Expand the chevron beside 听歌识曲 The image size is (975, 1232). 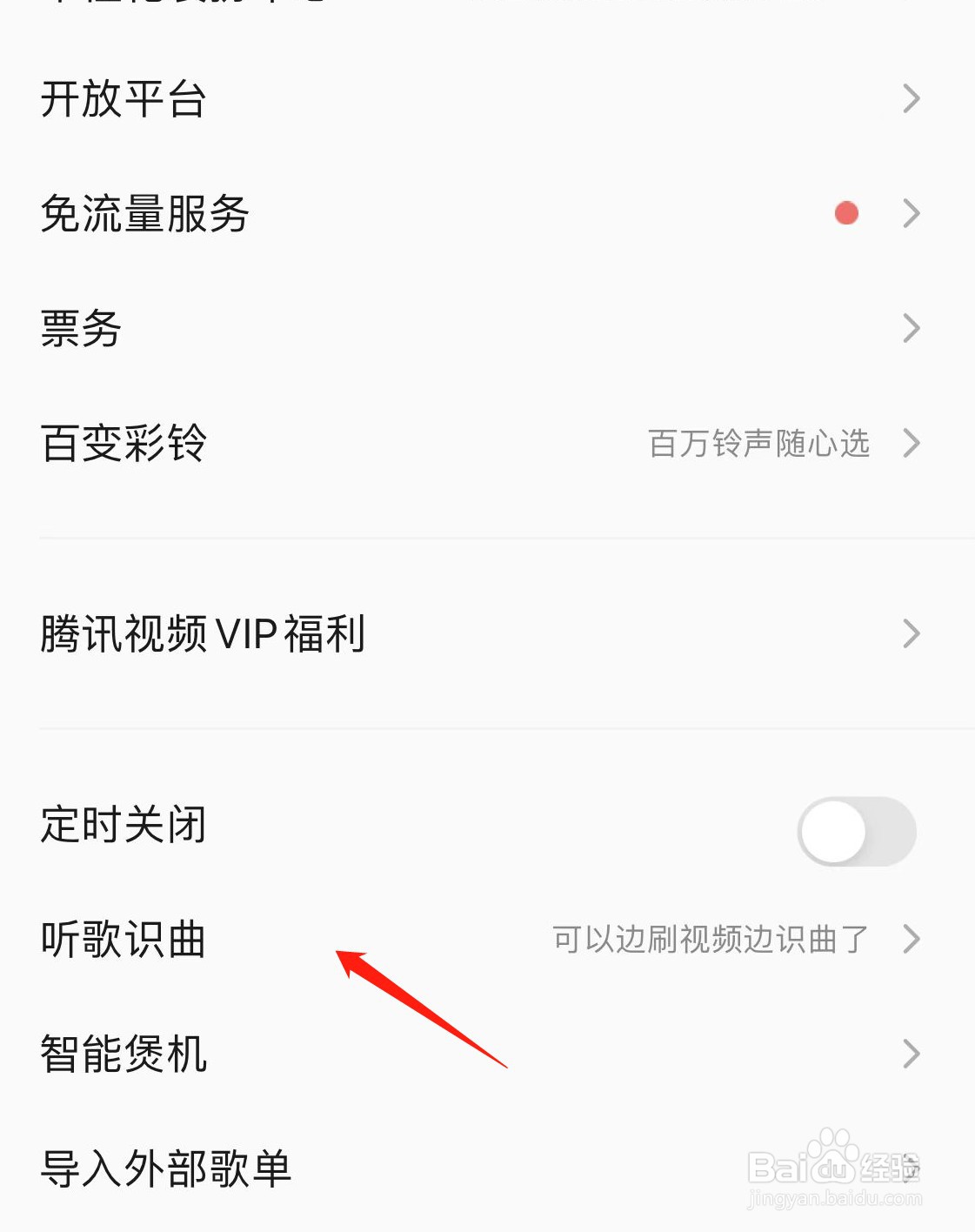point(912,940)
